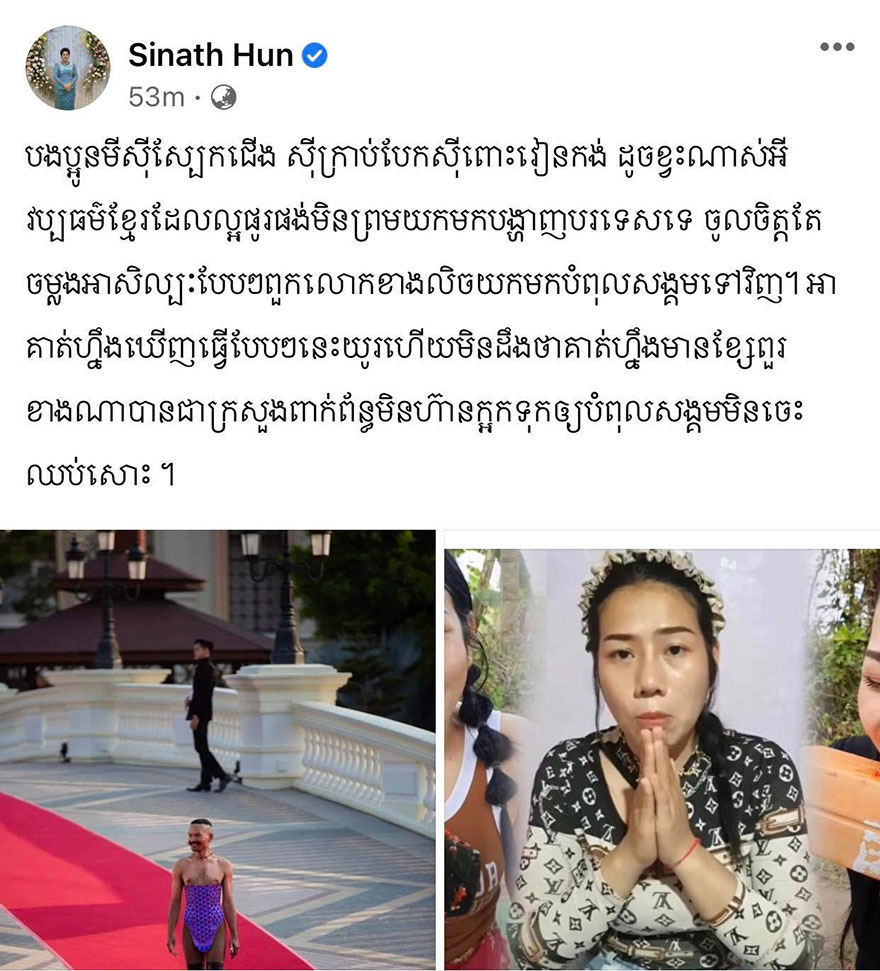The image size is (880, 971).
Task: Open the 53m post timestamp
Action: 156,97
